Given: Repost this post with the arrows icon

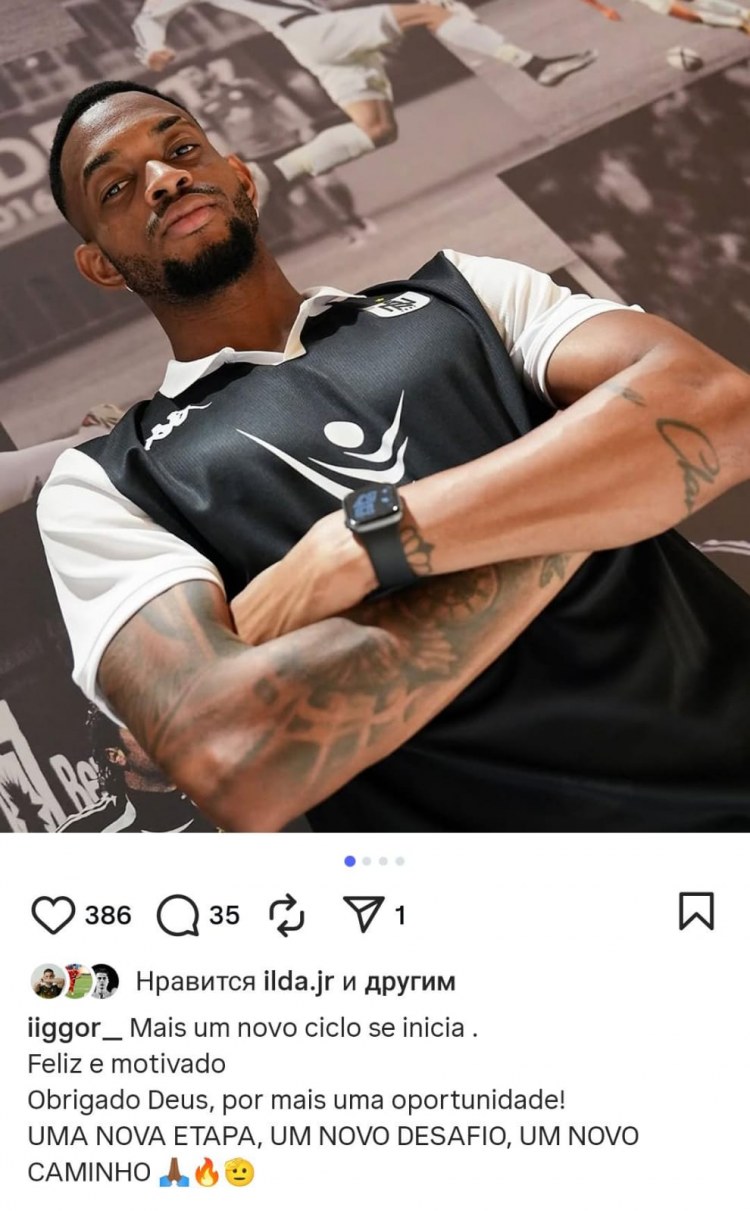Looking at the screenshot, I should pyautogui.click(x=287, y=914).
